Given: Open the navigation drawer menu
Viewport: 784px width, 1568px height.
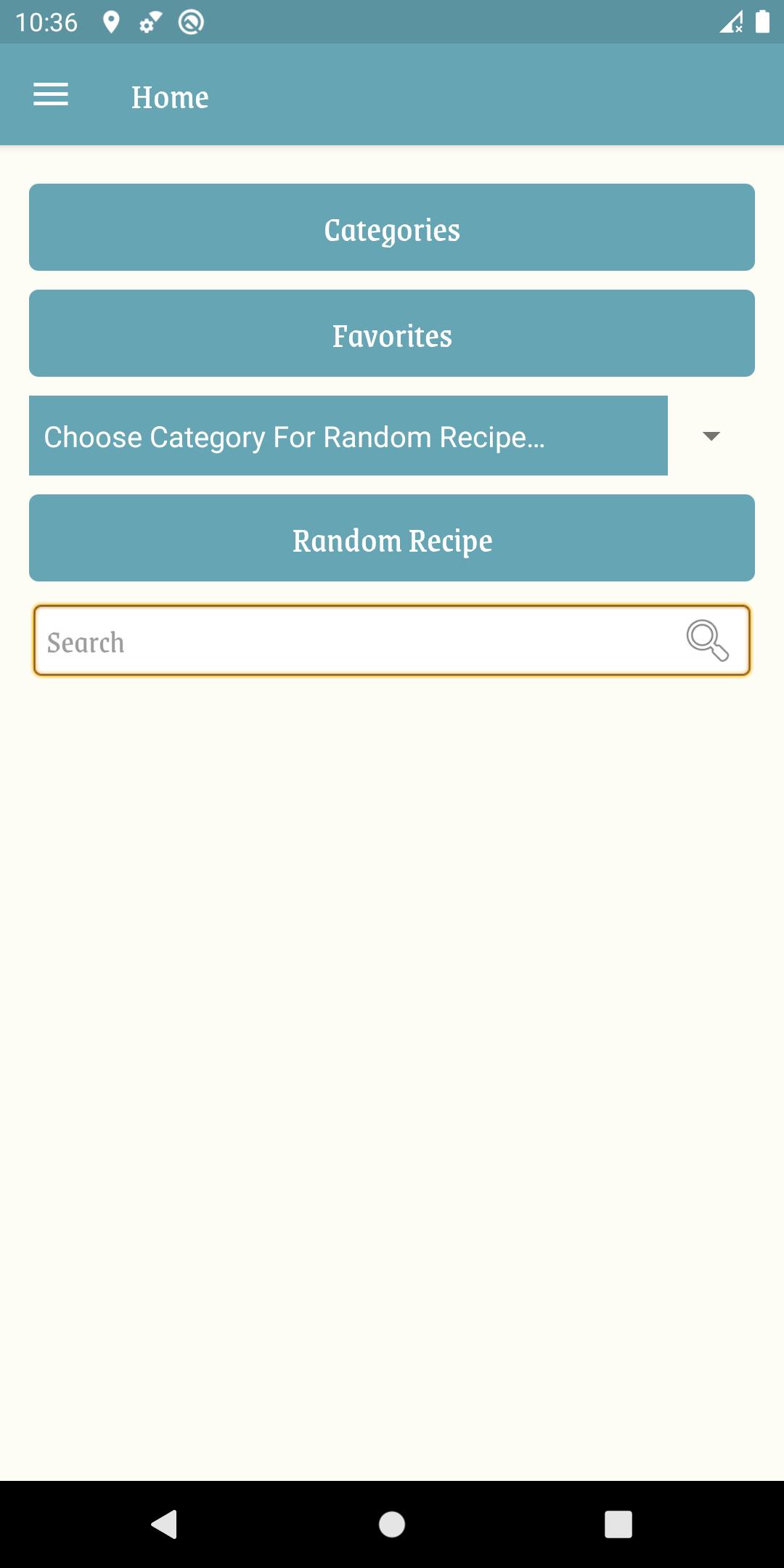Looking at the screenshot, I should (51, 94).
